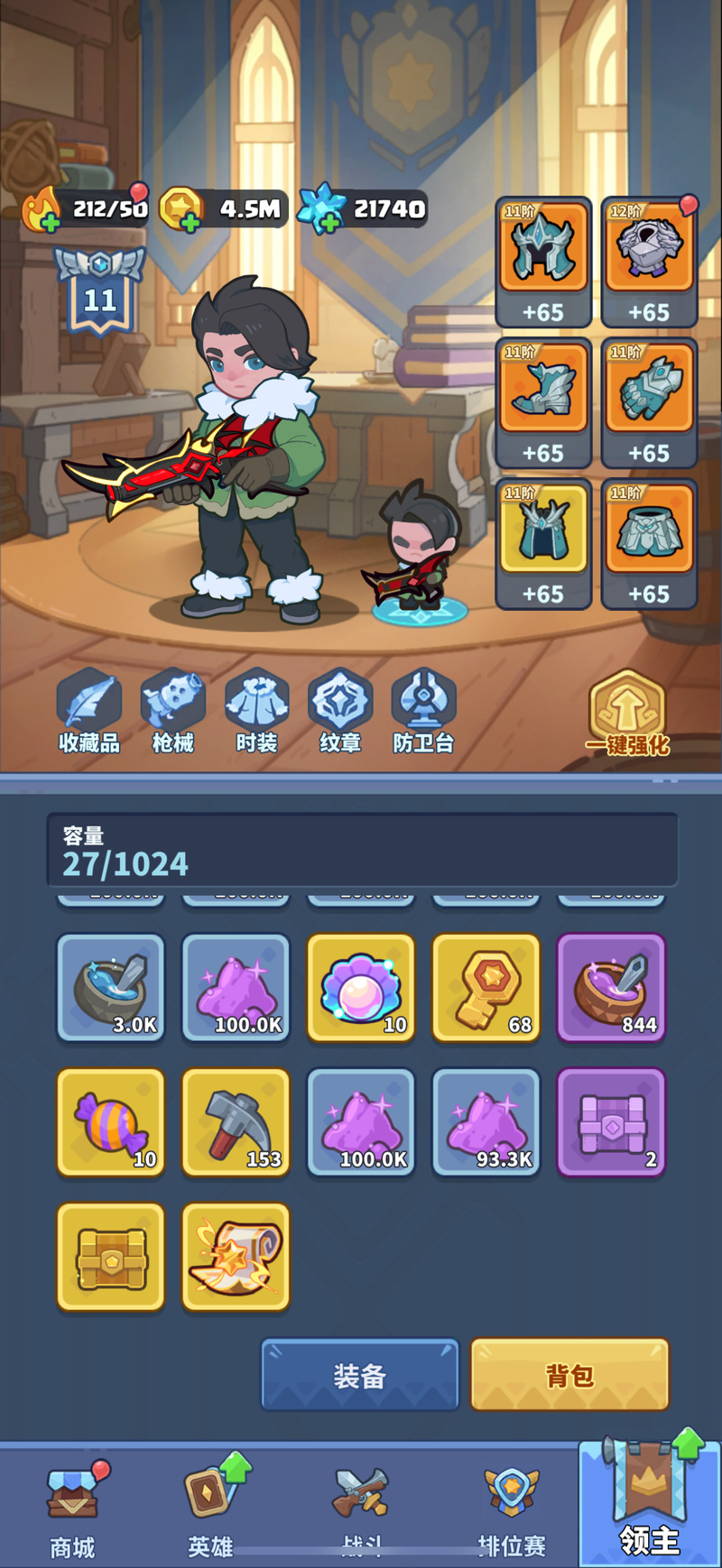Switch to the 背包 backpack tab
The image size is (722, 1568).
(x=569, y=1374)
